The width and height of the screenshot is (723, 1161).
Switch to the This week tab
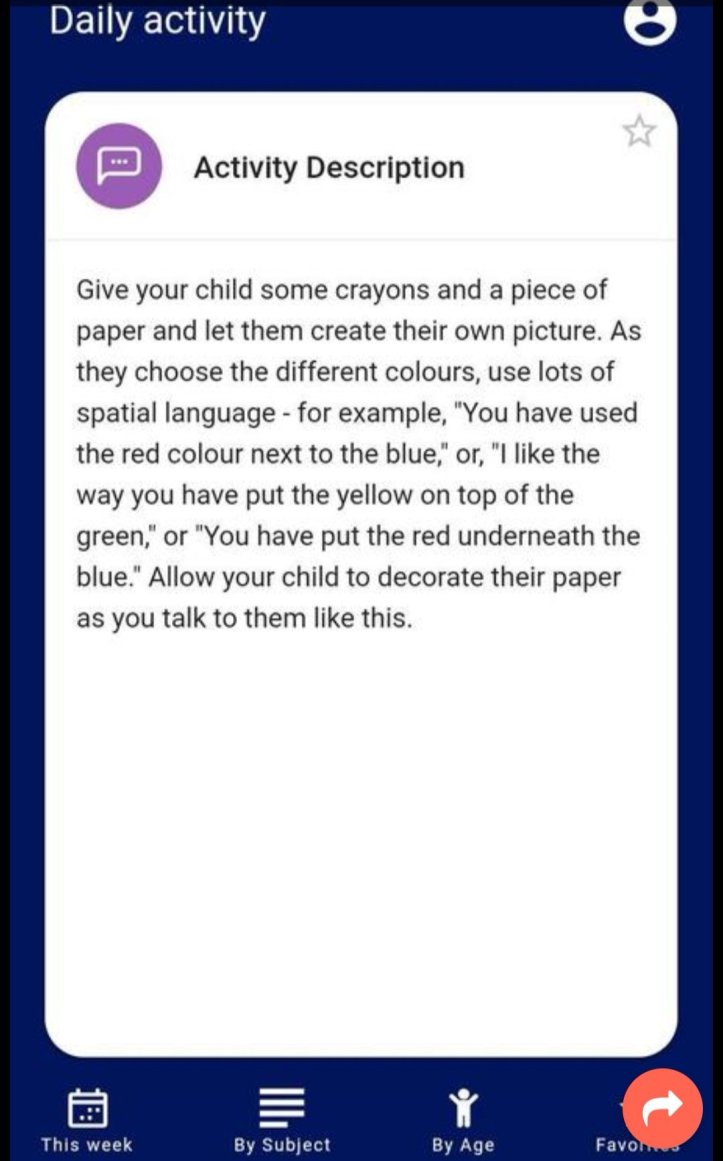pos(87,1120)
